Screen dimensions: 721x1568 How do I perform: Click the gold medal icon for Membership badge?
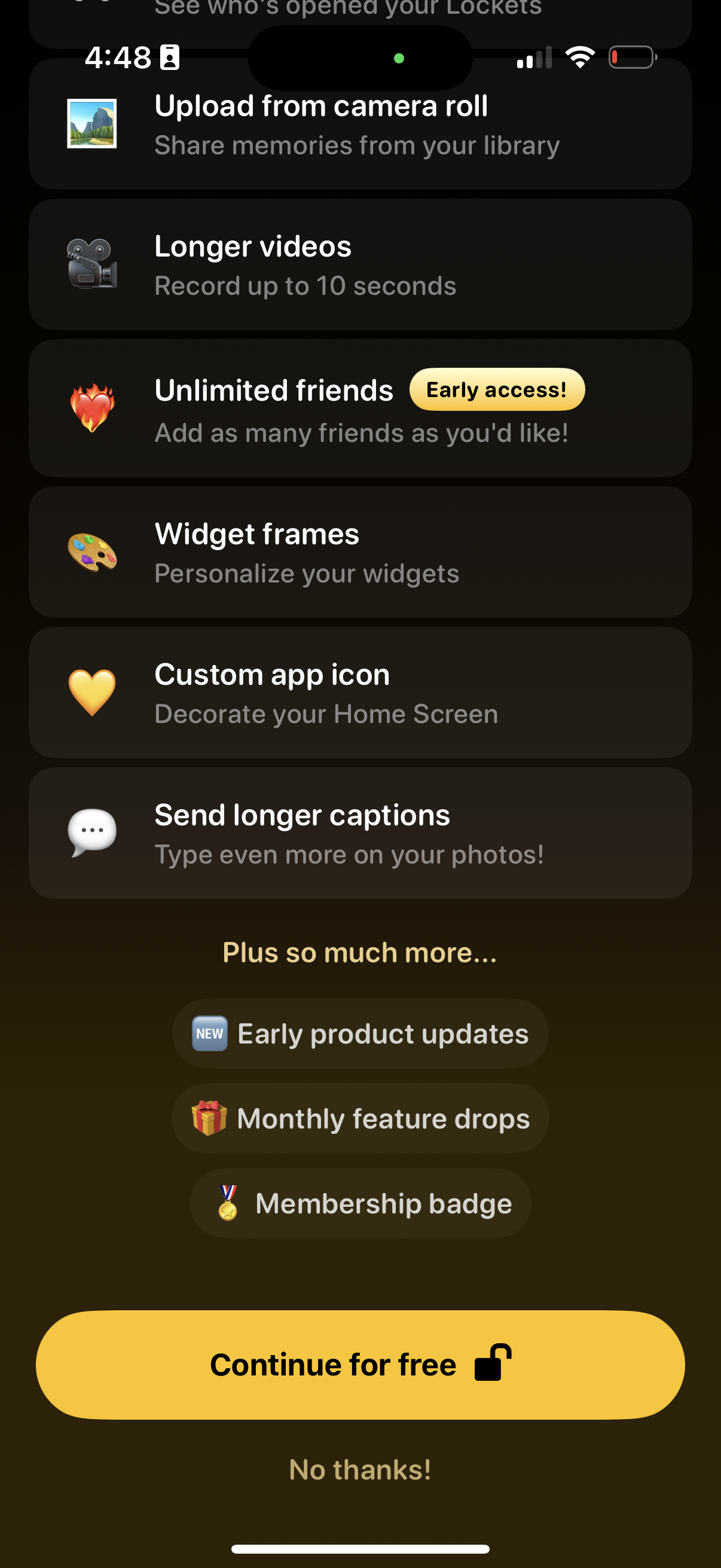click(228, 1203)
